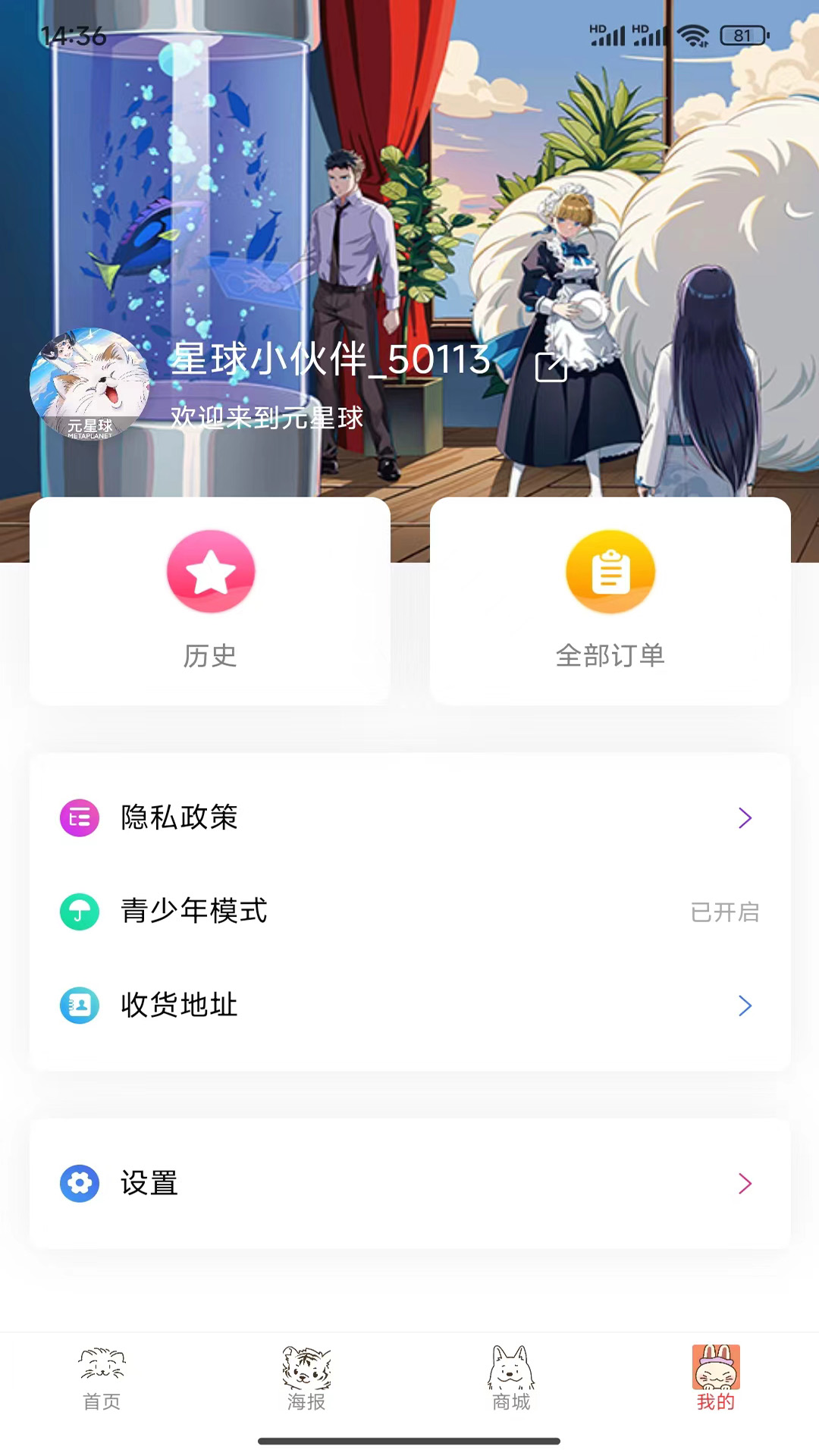Tap the green umbrella 青少年模式 icon

79,912
